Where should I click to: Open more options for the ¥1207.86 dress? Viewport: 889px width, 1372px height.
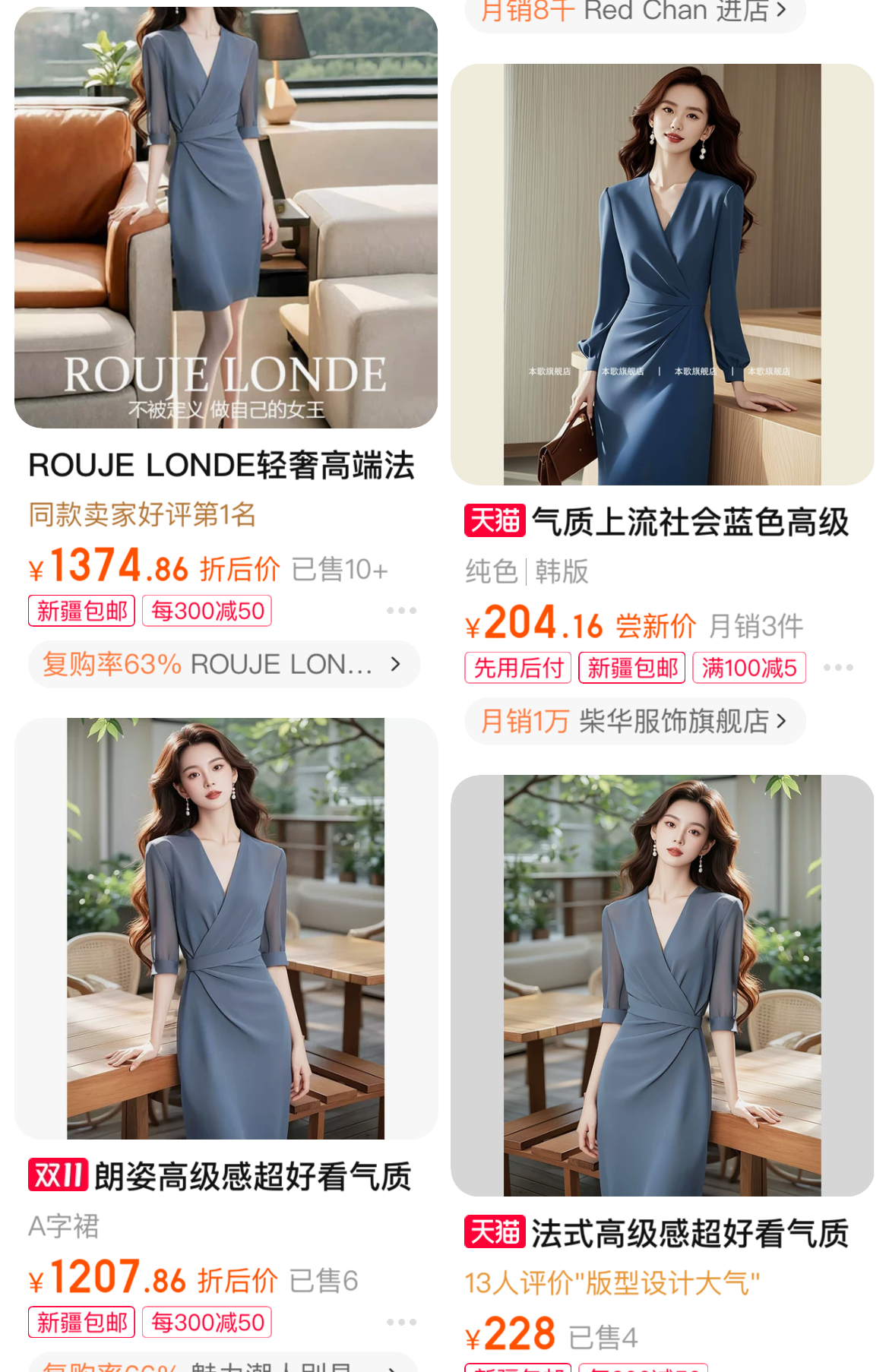[401, 1323]
